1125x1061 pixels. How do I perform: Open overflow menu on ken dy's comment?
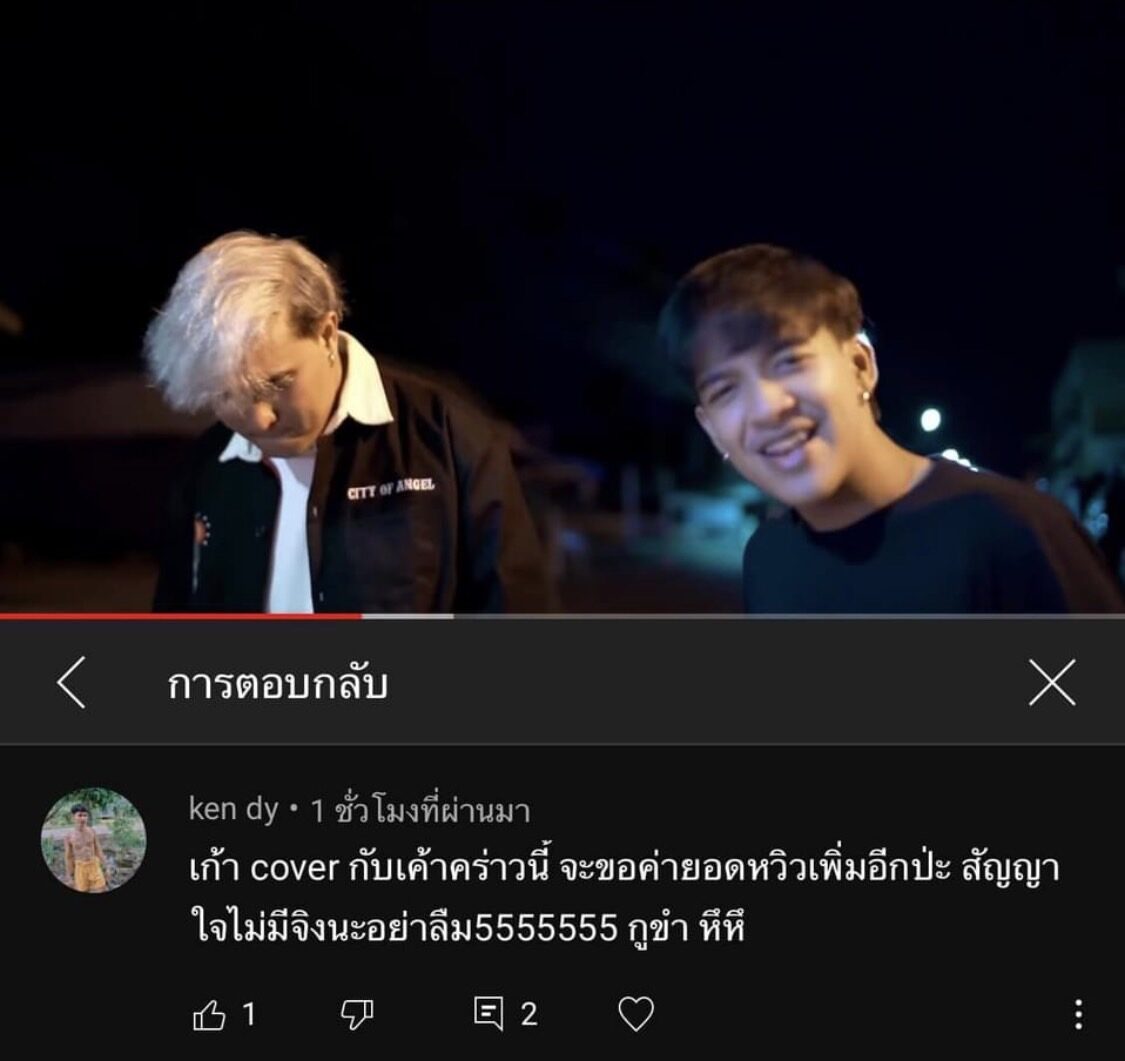pyautogui.click(x=1077, y=1015)
